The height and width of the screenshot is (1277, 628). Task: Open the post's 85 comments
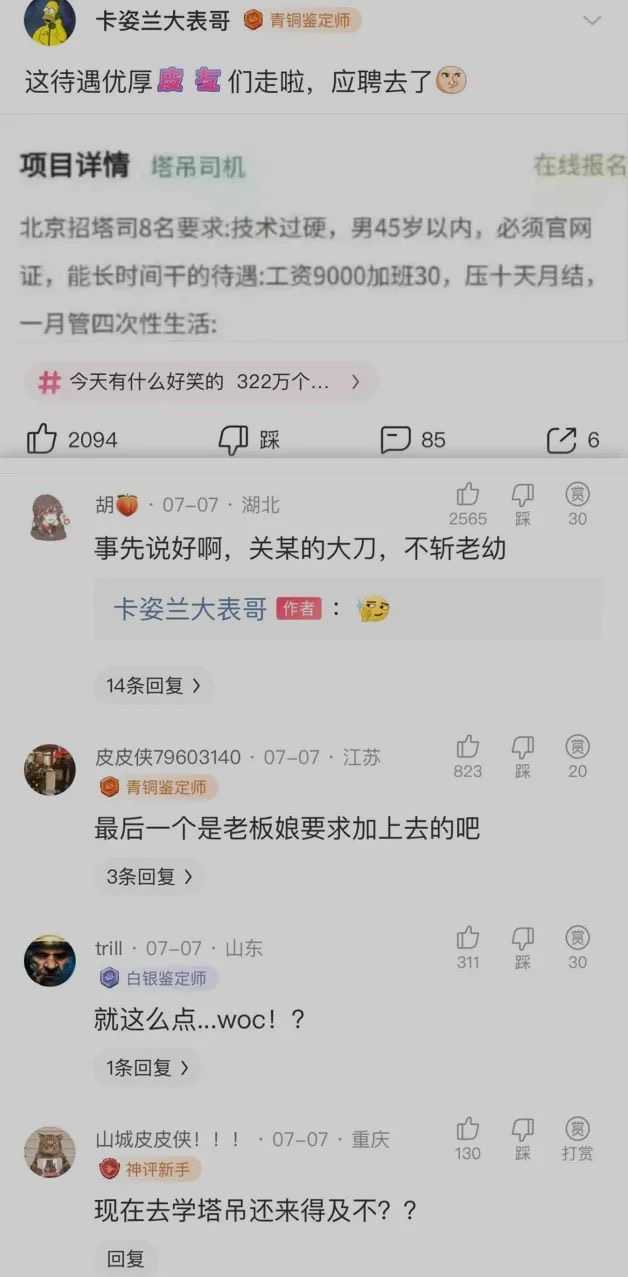click(397, 439)
